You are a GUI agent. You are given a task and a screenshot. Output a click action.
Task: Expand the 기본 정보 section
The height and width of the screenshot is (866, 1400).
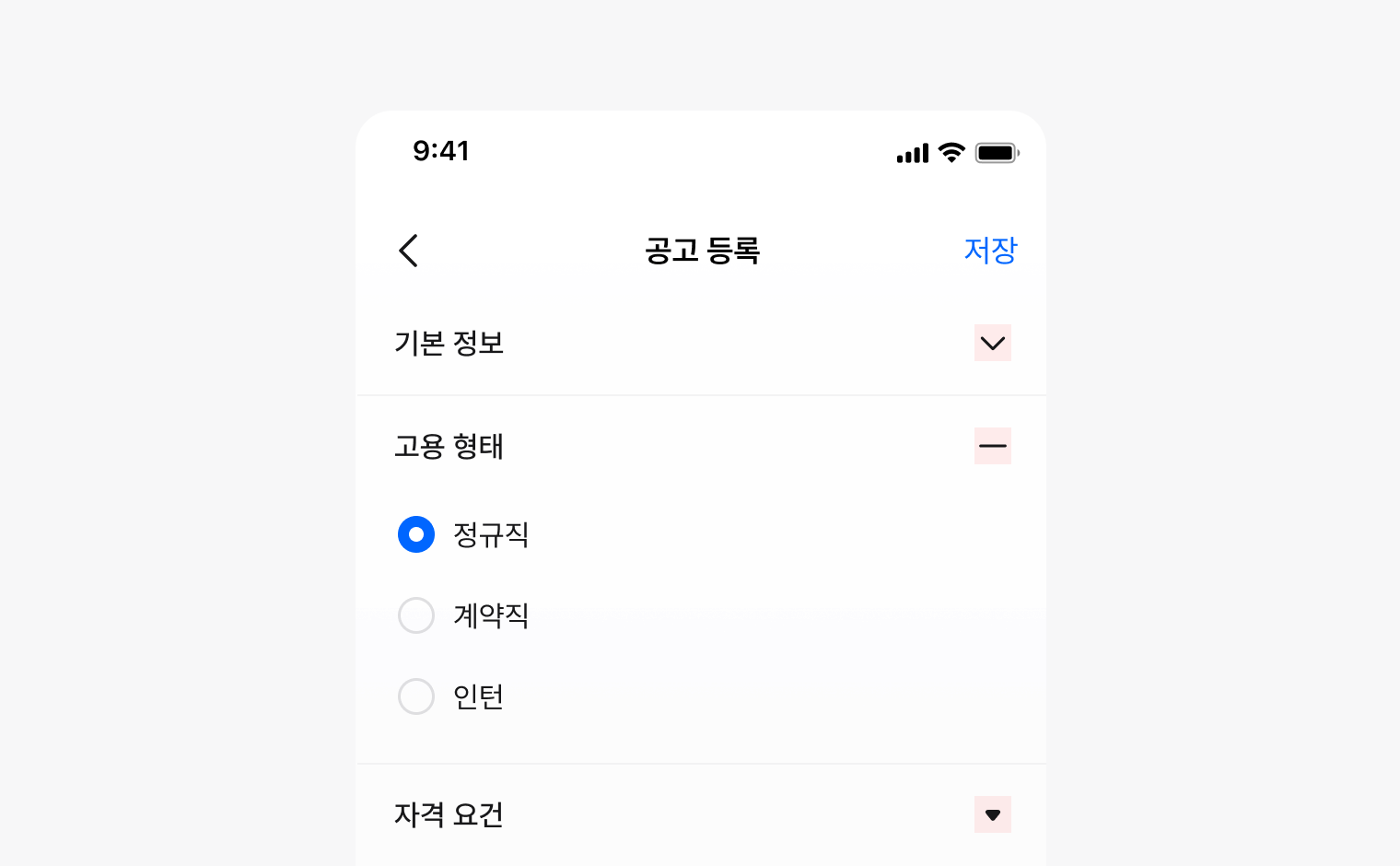click(x=992, y=343)
